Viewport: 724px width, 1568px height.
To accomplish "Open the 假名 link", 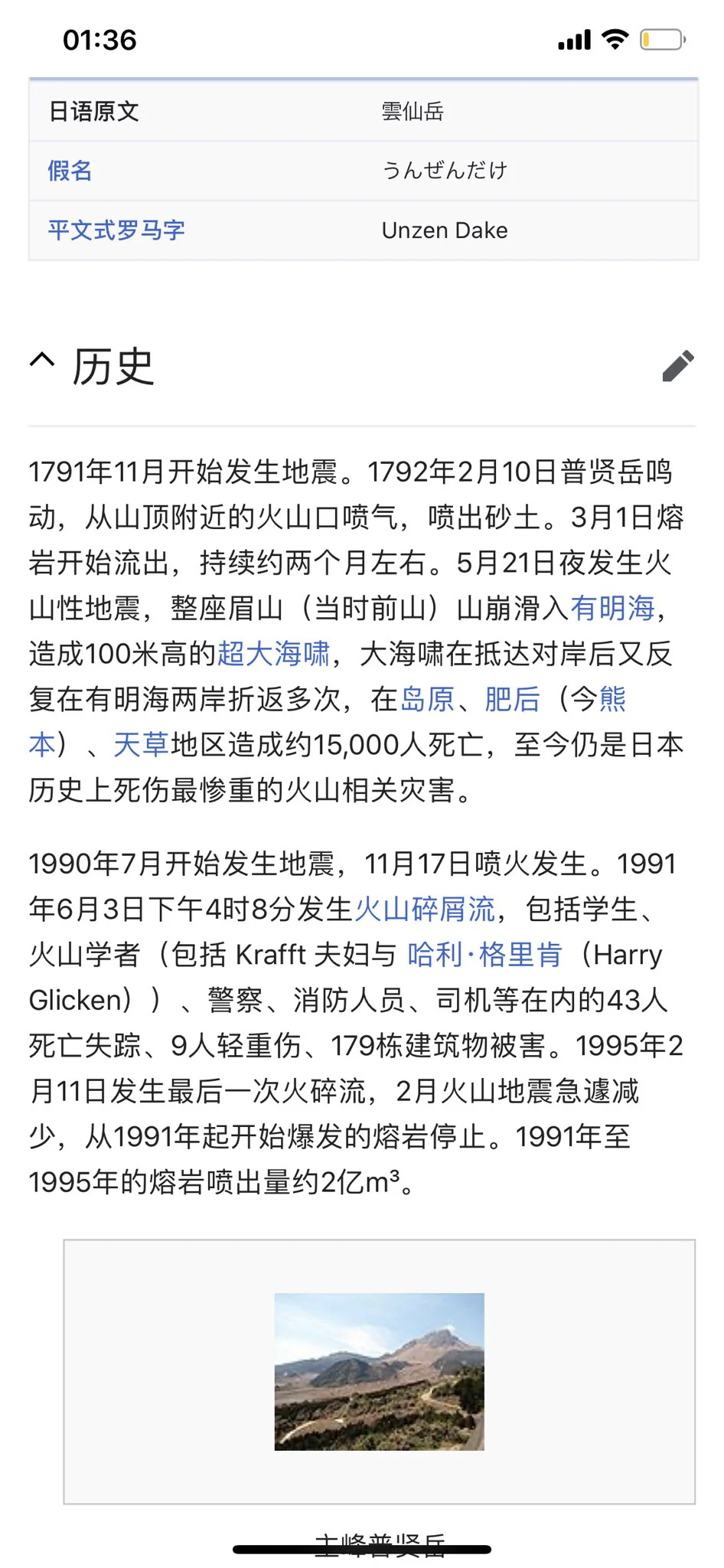I will coord(70,171).
